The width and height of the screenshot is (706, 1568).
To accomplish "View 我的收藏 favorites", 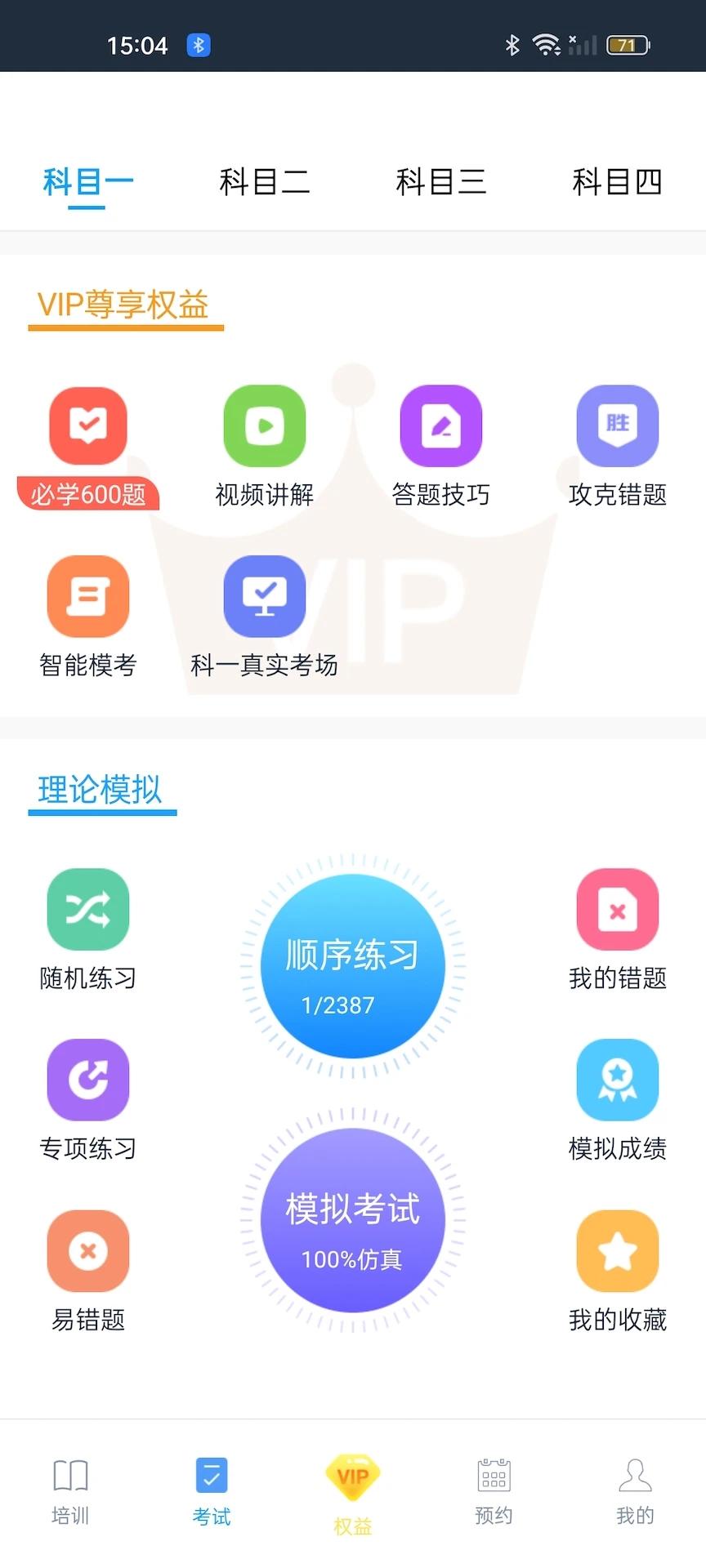I will click(x=617, y=1249).
